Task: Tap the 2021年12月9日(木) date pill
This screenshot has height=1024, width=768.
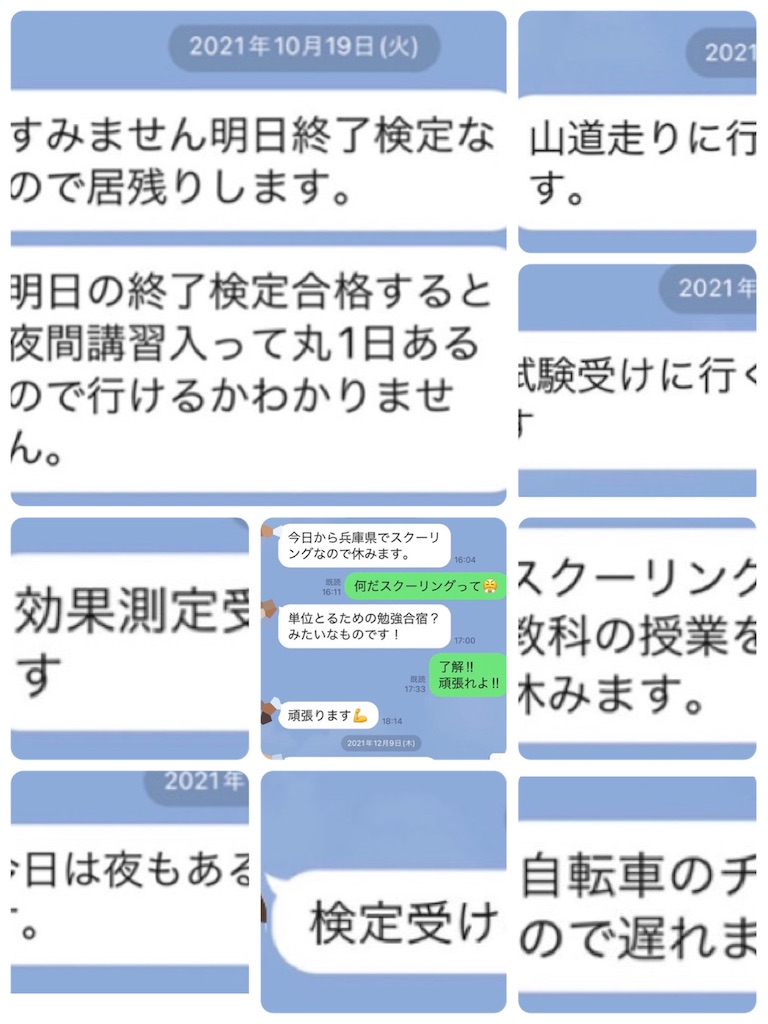Action: tap(381, 742)
